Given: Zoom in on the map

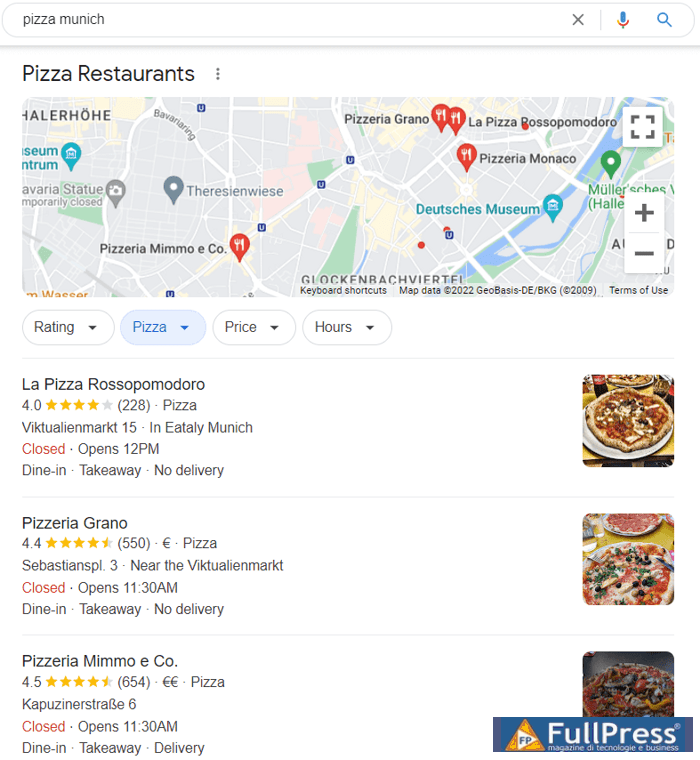Looking at the screenshot, I should coord(644,213).
